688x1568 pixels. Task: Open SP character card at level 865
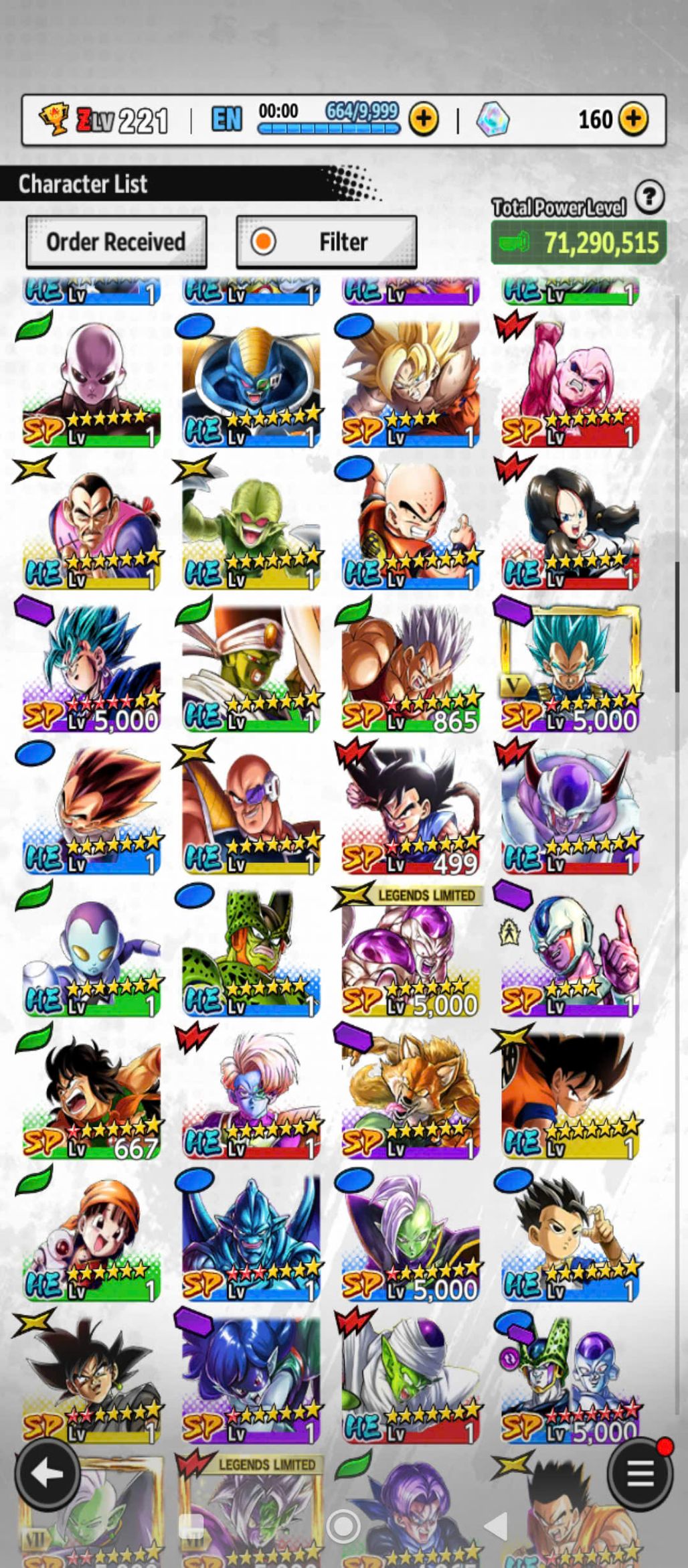click(411, 666)
